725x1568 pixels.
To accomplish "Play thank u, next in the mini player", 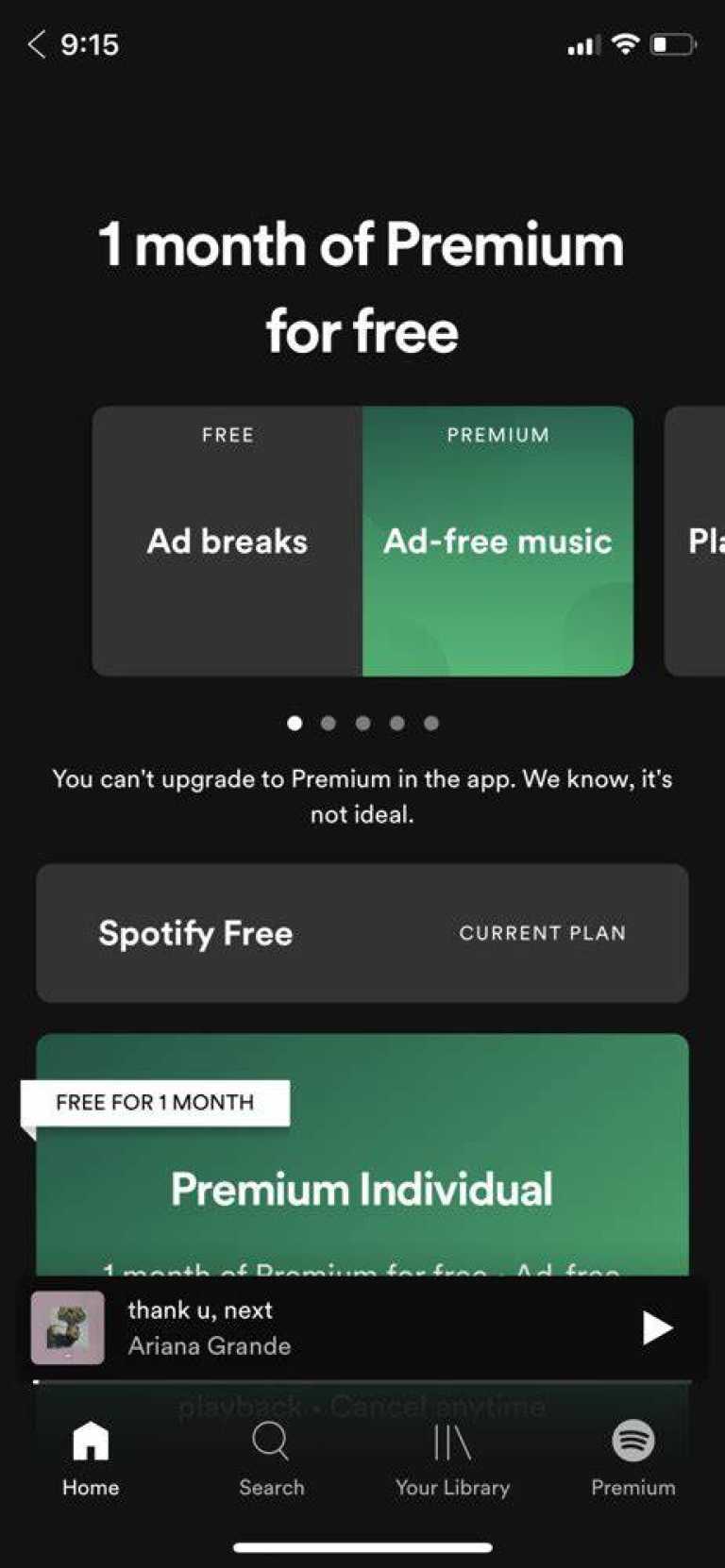I will (x=656, y=1327).
